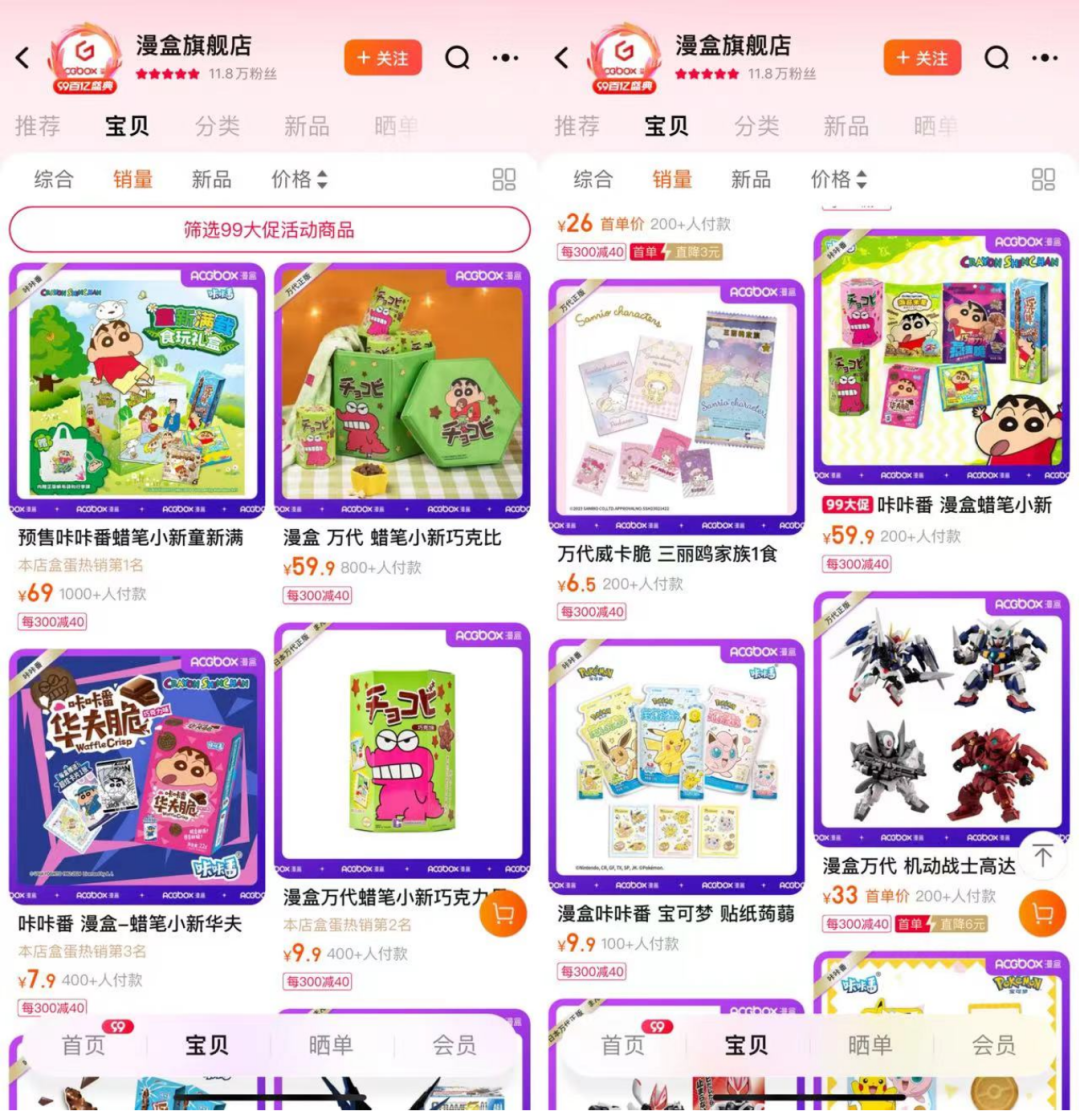Open the 漫盒 万代 蜡笔小新巧克比 ¥59.9 product
Viewport: 1080px width, 1111px height.
pyautogui.click(x=402, y=390)
